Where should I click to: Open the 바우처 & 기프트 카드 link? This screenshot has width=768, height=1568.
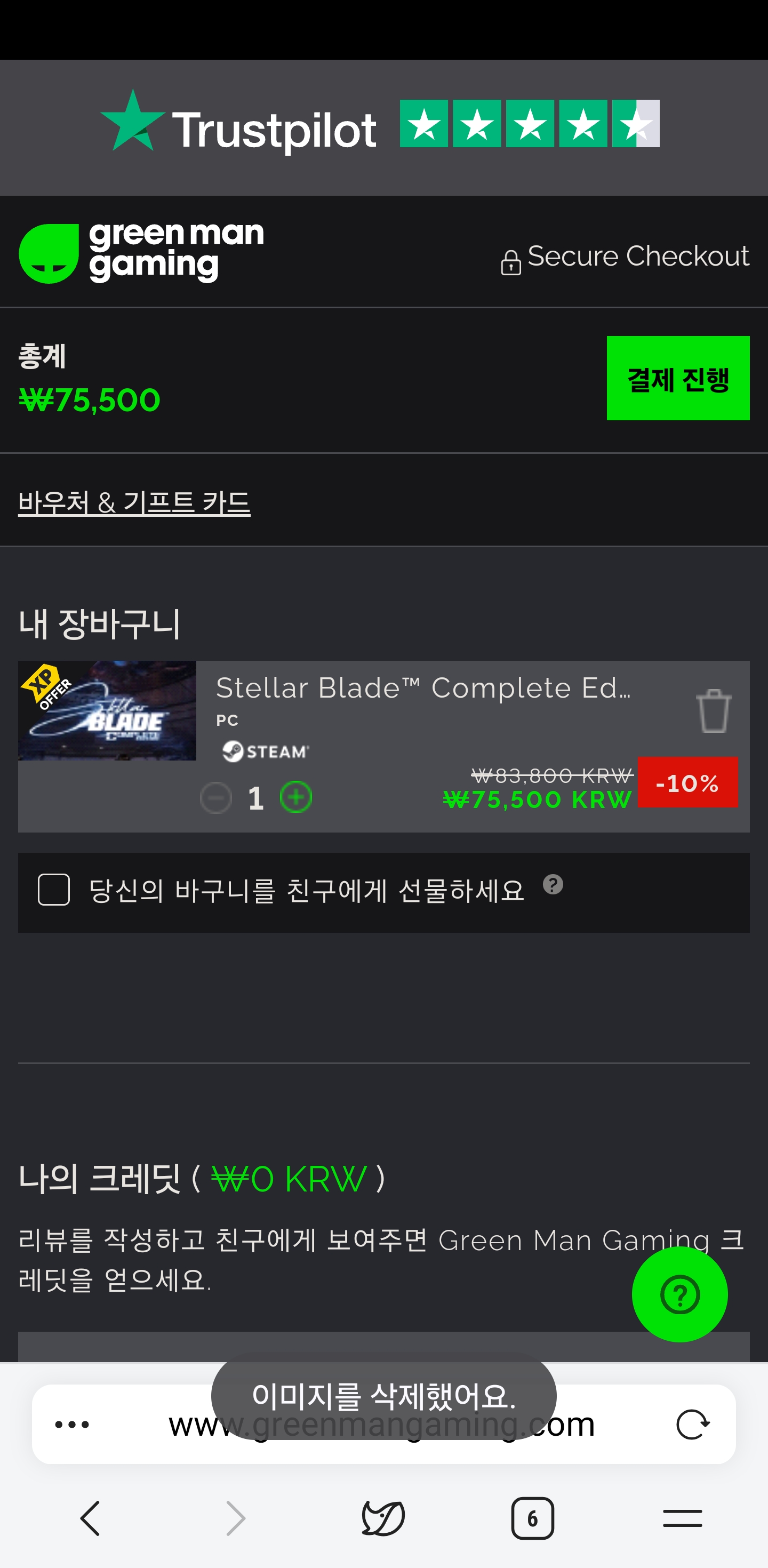134,503
